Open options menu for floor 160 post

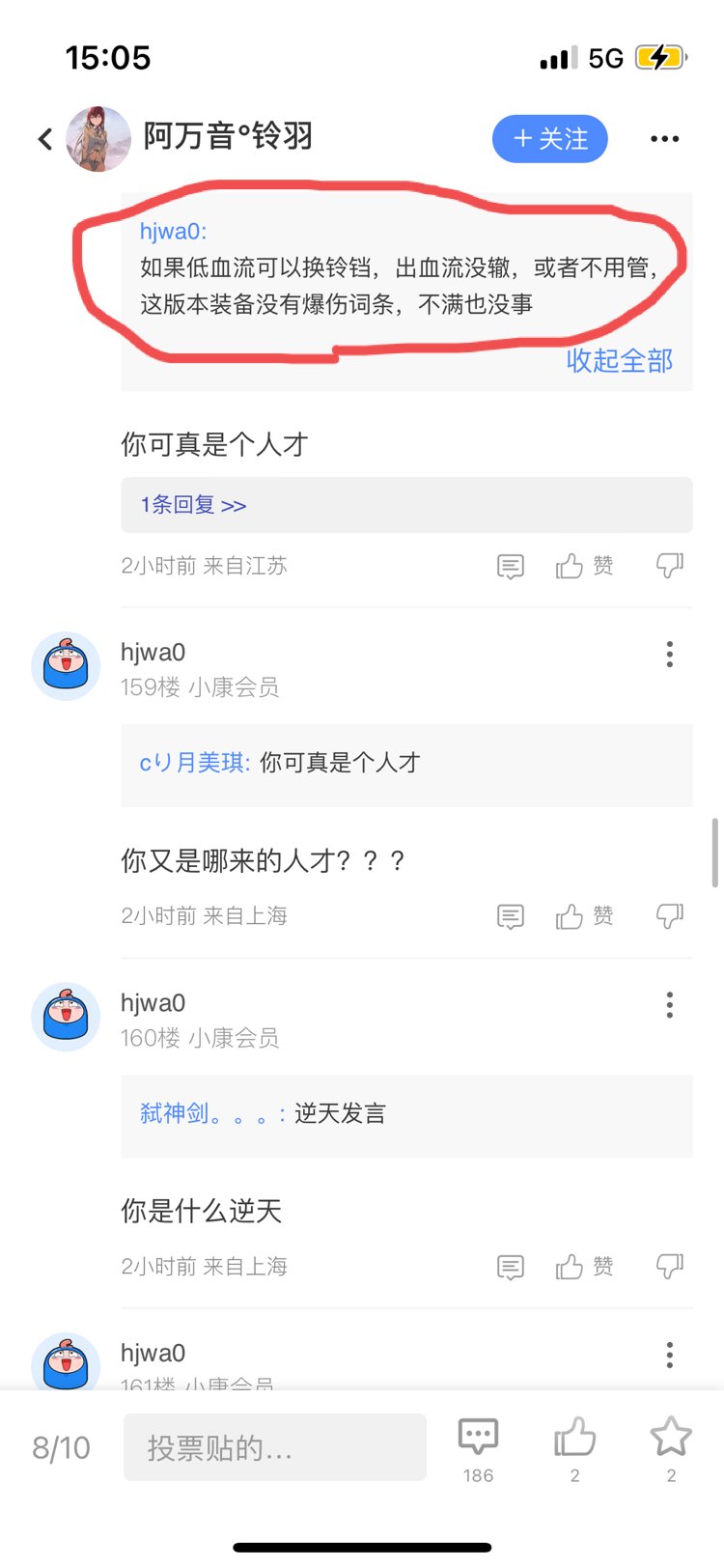669,1005
